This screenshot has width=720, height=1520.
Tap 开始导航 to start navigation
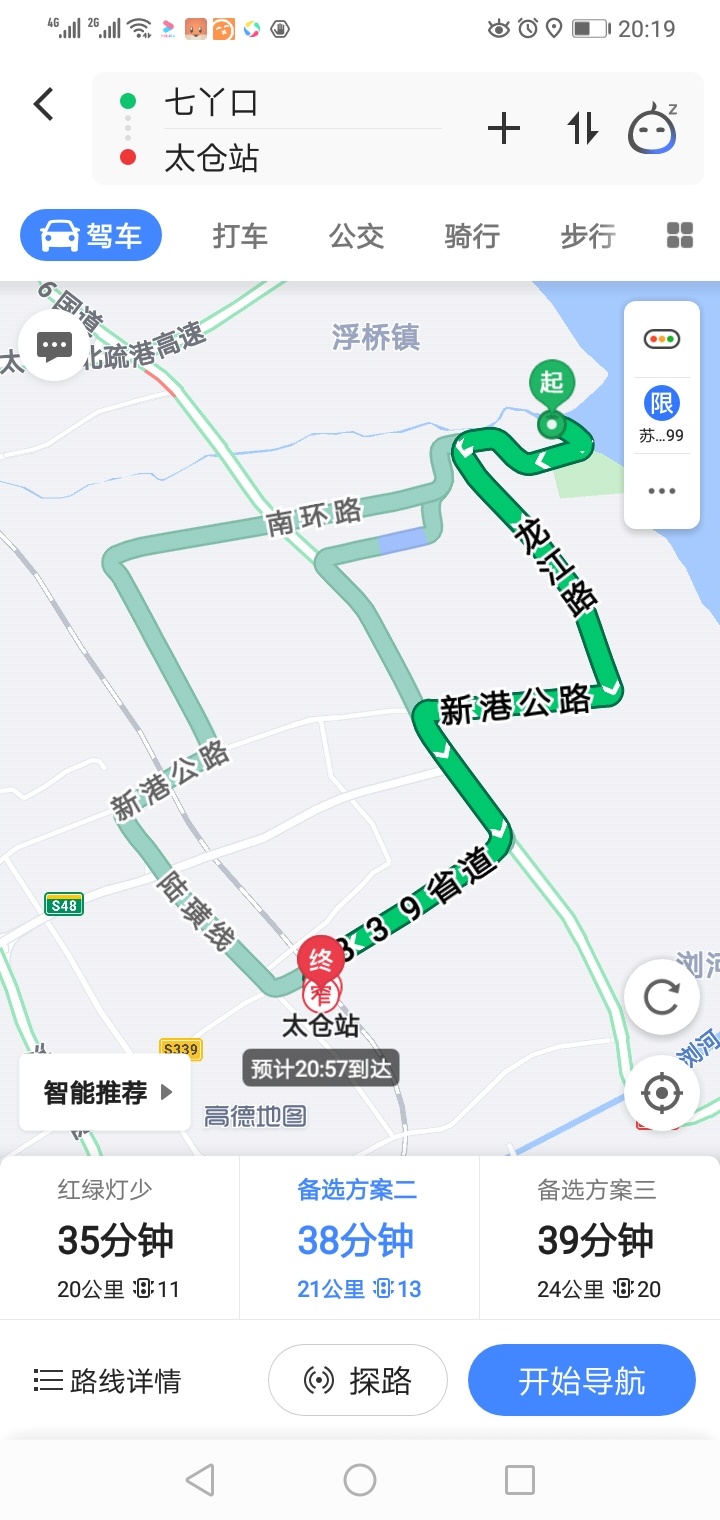581,1381
